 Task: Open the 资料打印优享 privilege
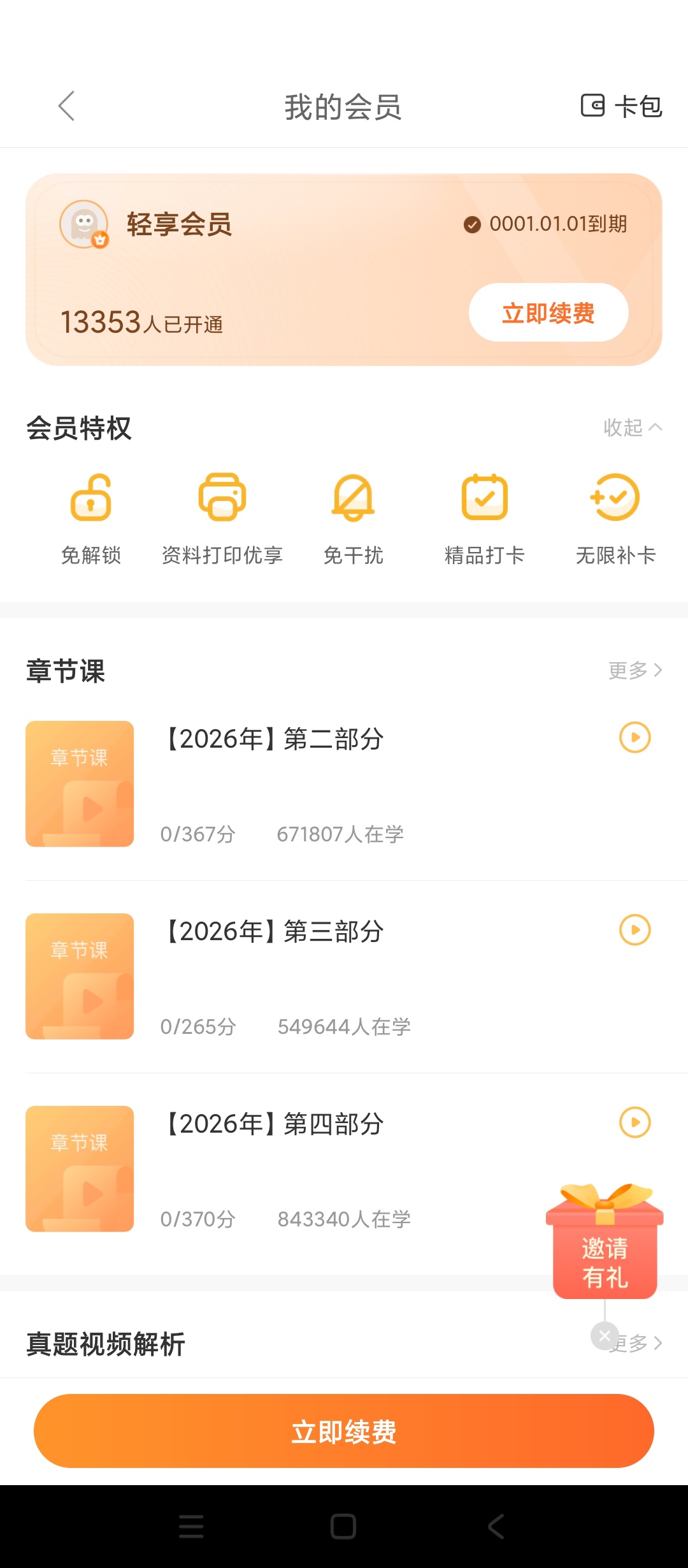tap(222, 519)
